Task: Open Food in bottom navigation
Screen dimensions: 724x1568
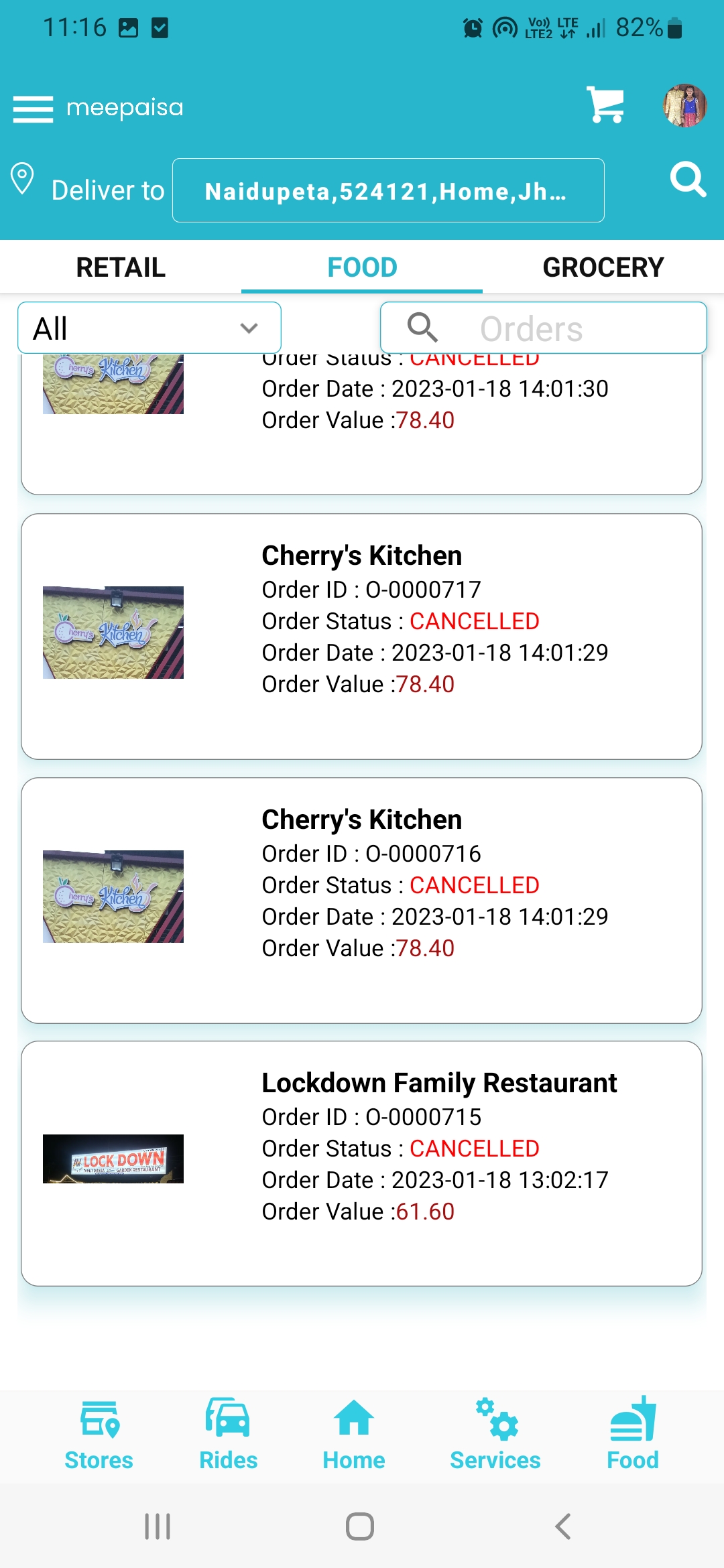Action: 633,1435
